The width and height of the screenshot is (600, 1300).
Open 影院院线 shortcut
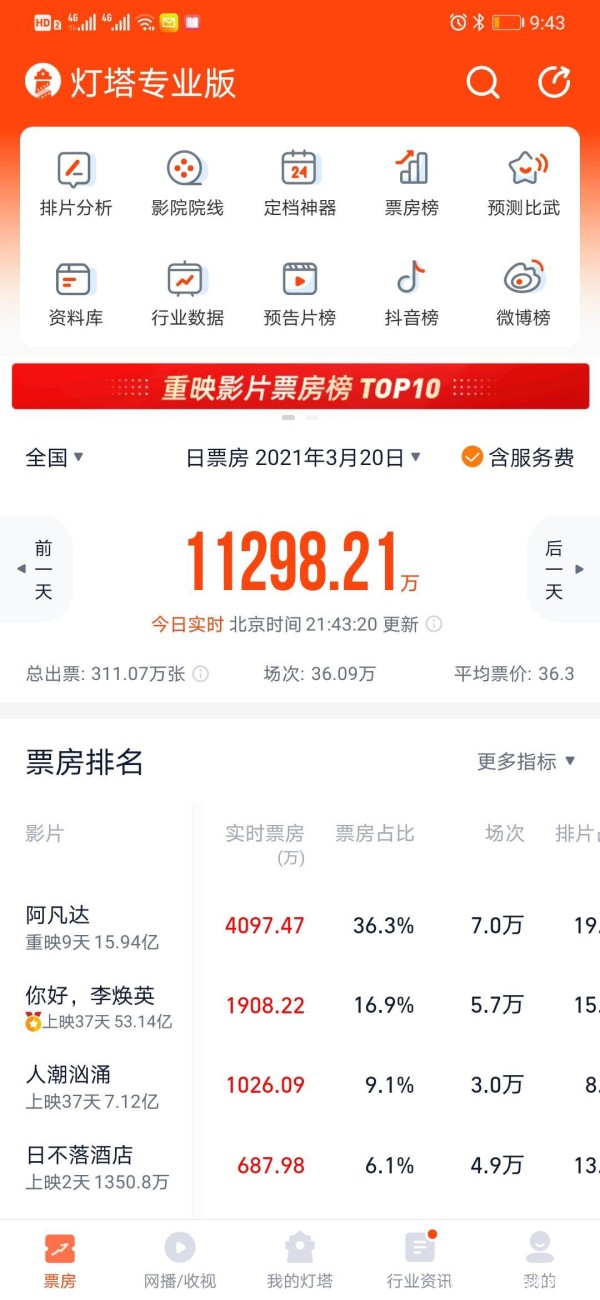point(187,184)
